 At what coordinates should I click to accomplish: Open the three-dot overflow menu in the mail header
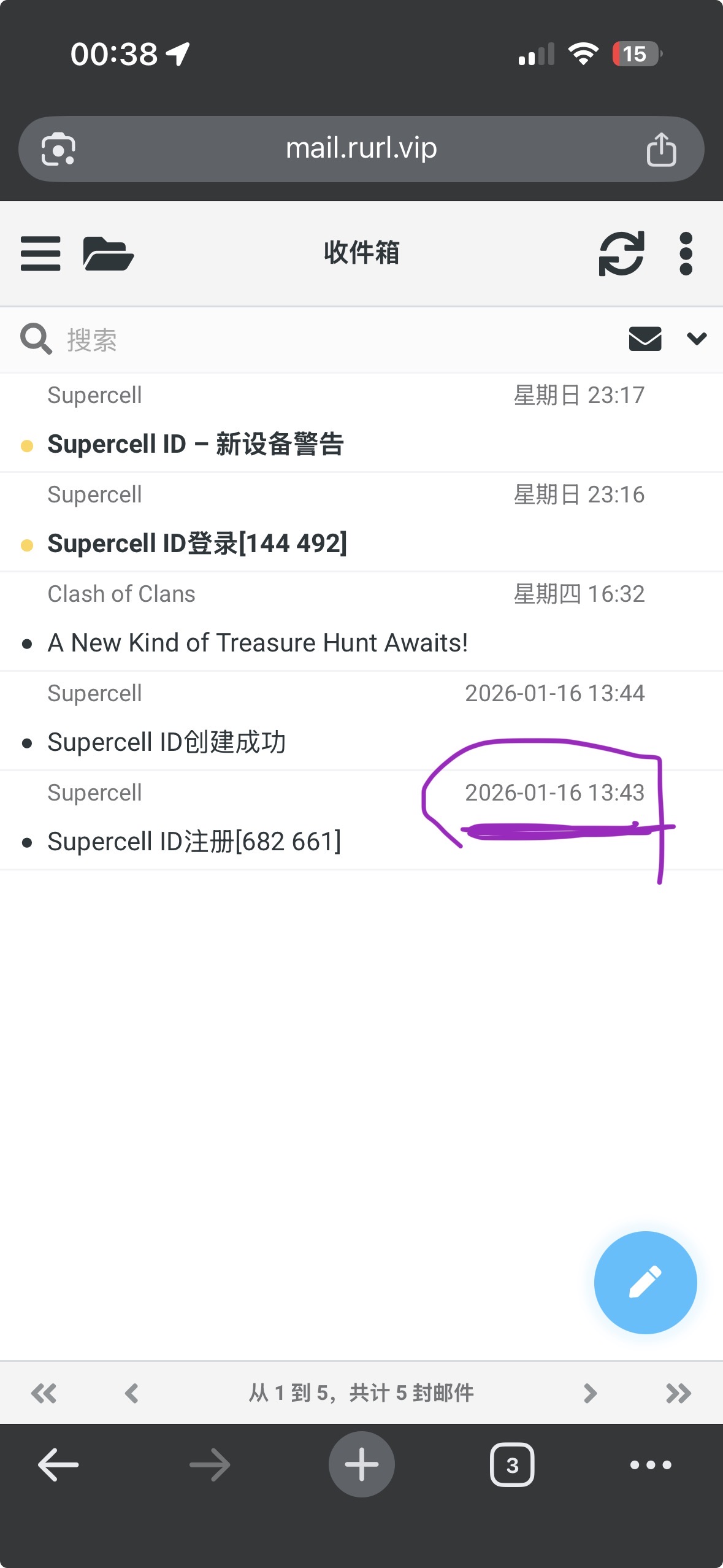686,253
